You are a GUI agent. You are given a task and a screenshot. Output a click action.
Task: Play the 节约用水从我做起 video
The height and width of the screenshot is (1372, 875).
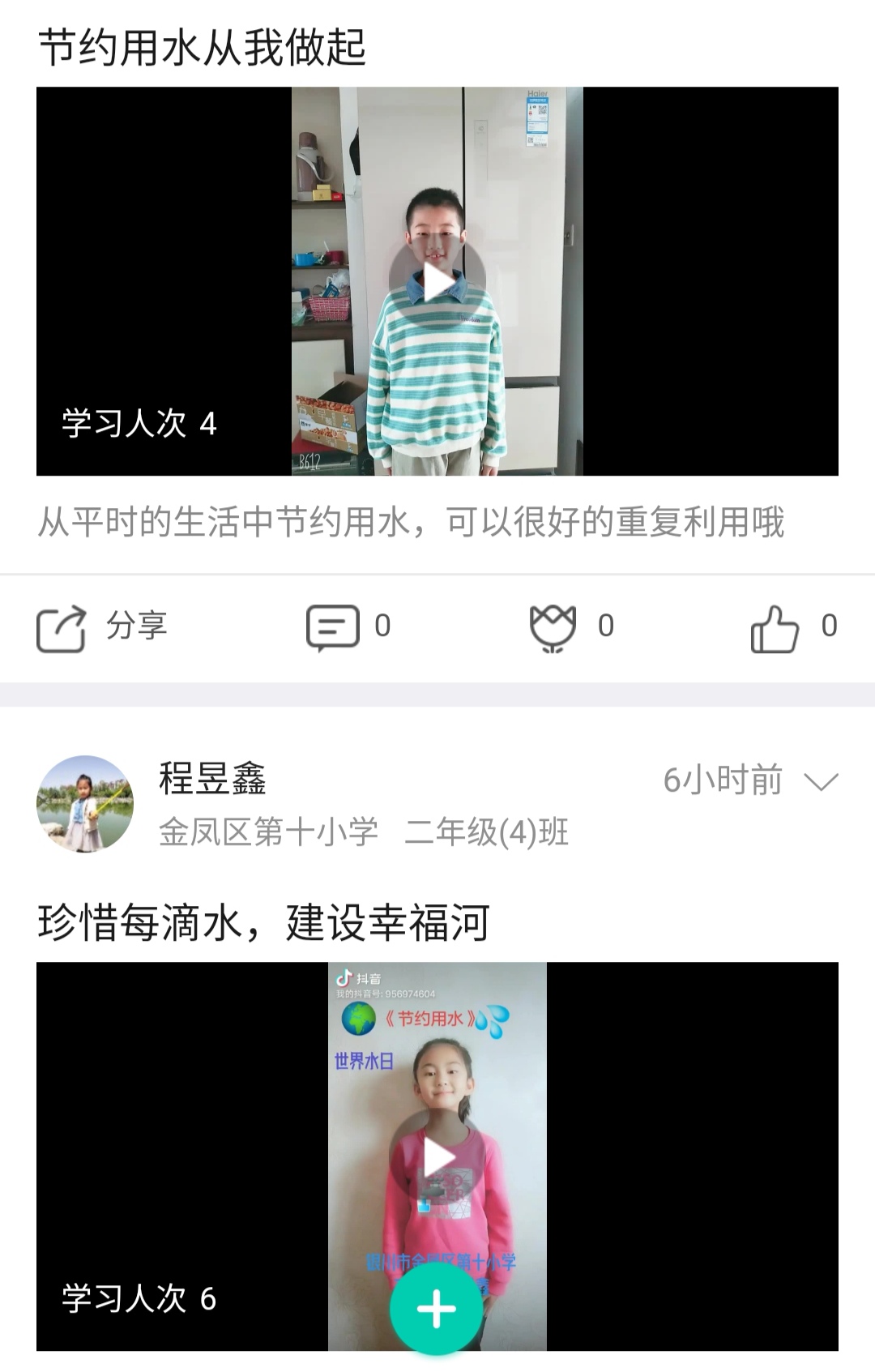tap(437, 281)
